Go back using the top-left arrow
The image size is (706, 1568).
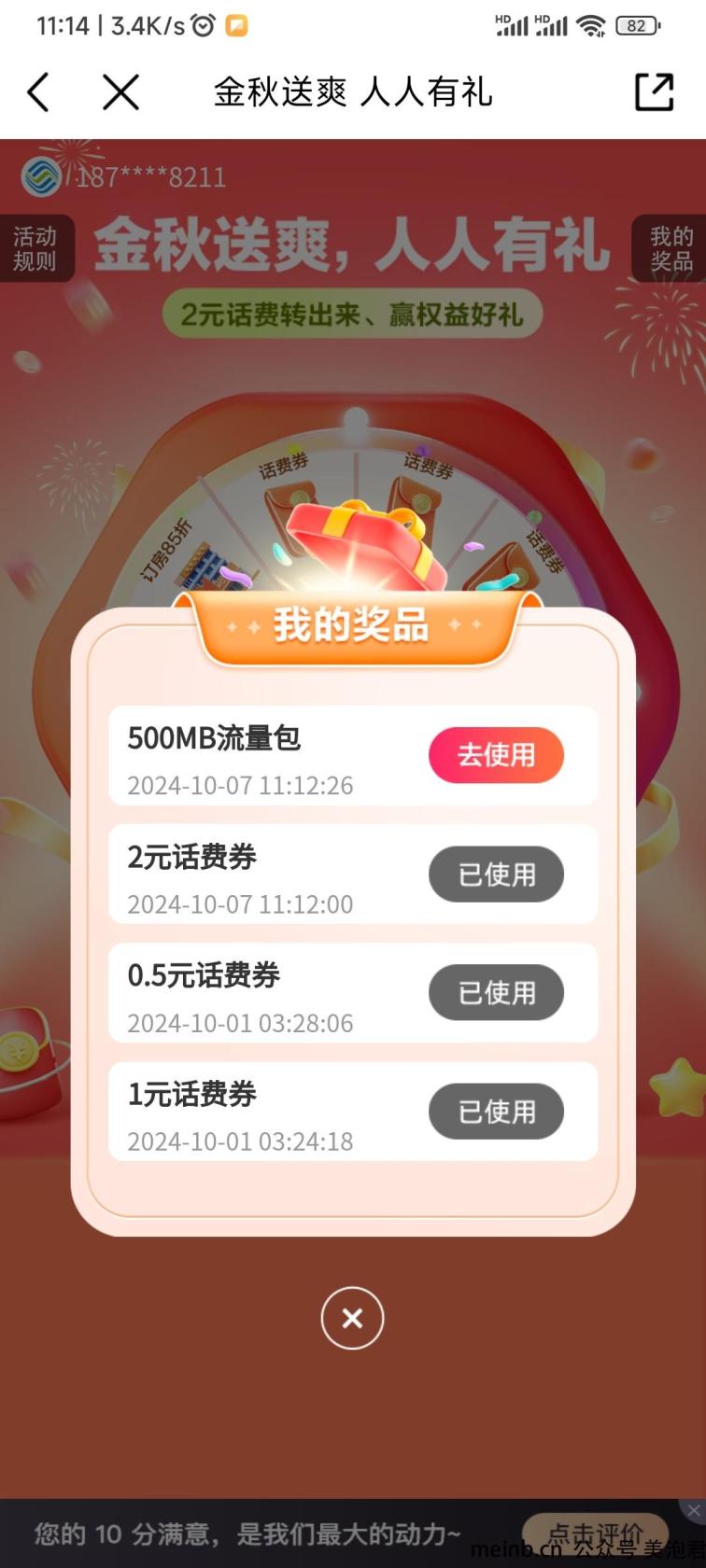(38, 92)
